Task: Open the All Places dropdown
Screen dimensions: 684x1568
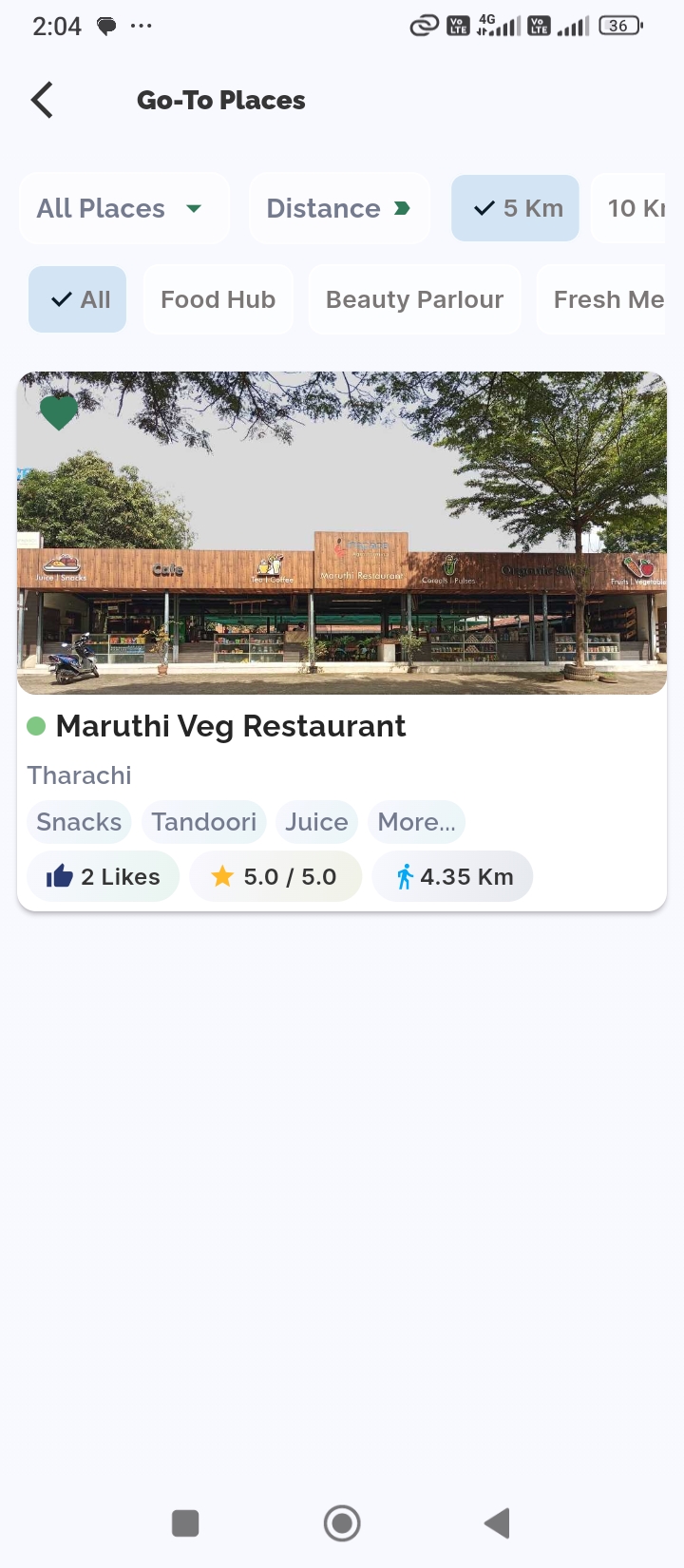Action: [x=123, y=208]
